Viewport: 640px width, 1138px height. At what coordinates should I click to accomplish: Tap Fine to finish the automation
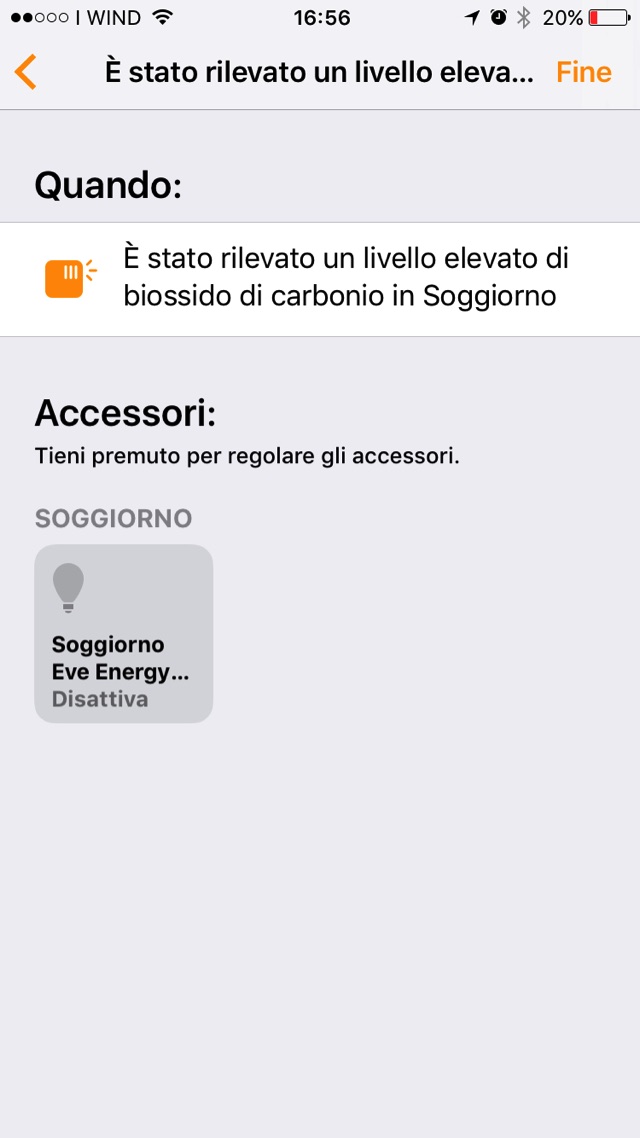tap(583, 73)
